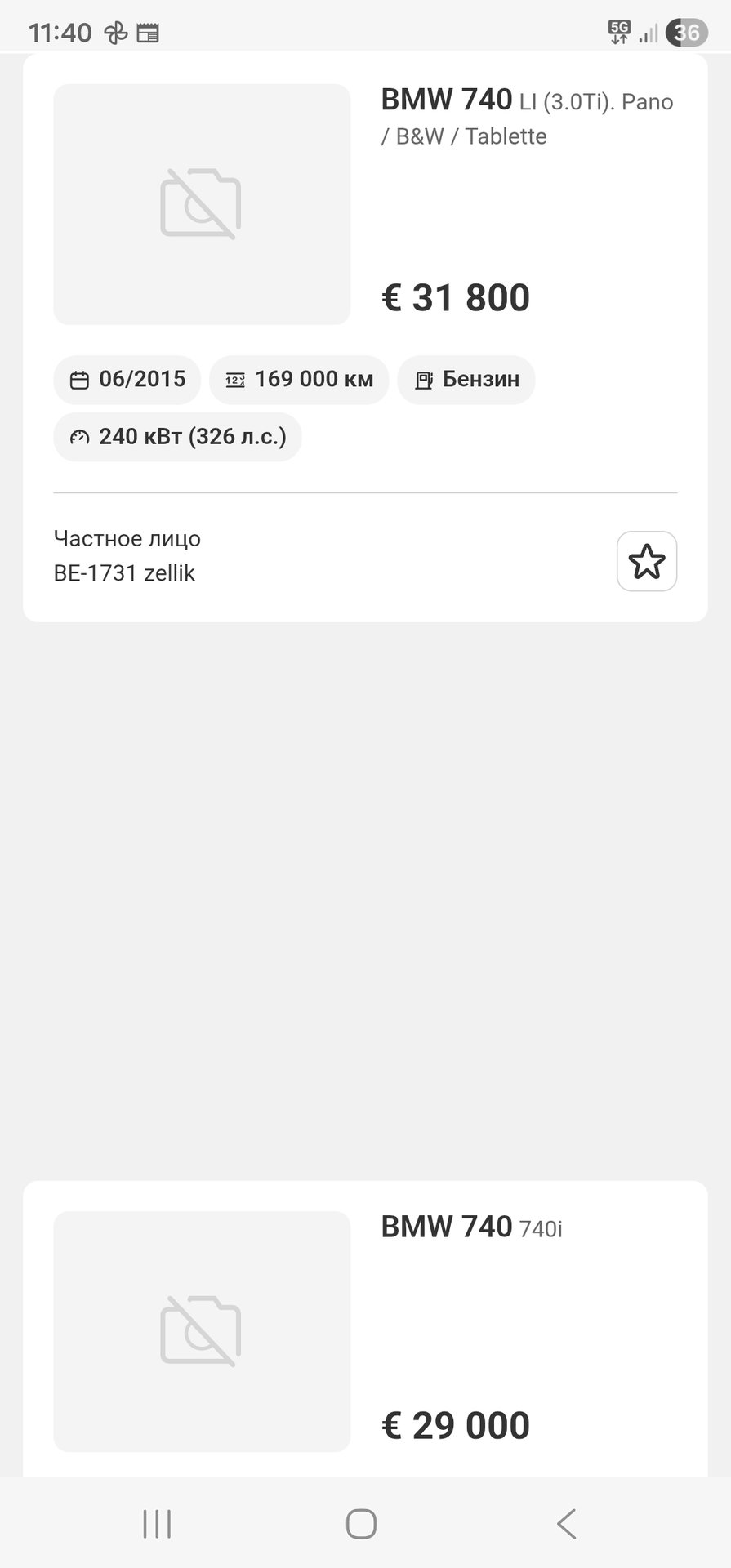Open the BMW 740 LI Pano listing

point(527,117)
